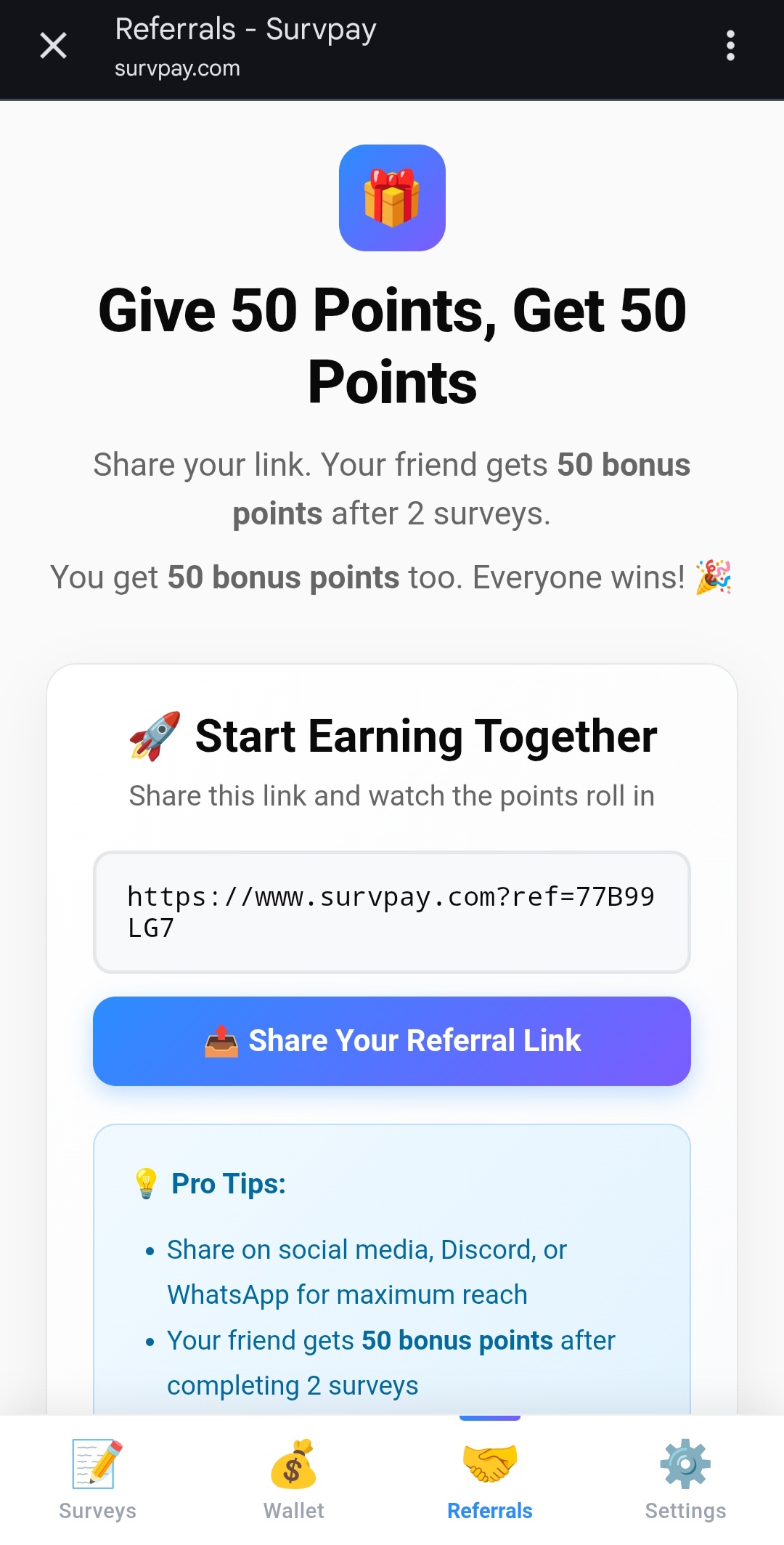784x1545 pixels.
Task: Click Share Your Referral Link
Action: click(x=392, y=1040)
